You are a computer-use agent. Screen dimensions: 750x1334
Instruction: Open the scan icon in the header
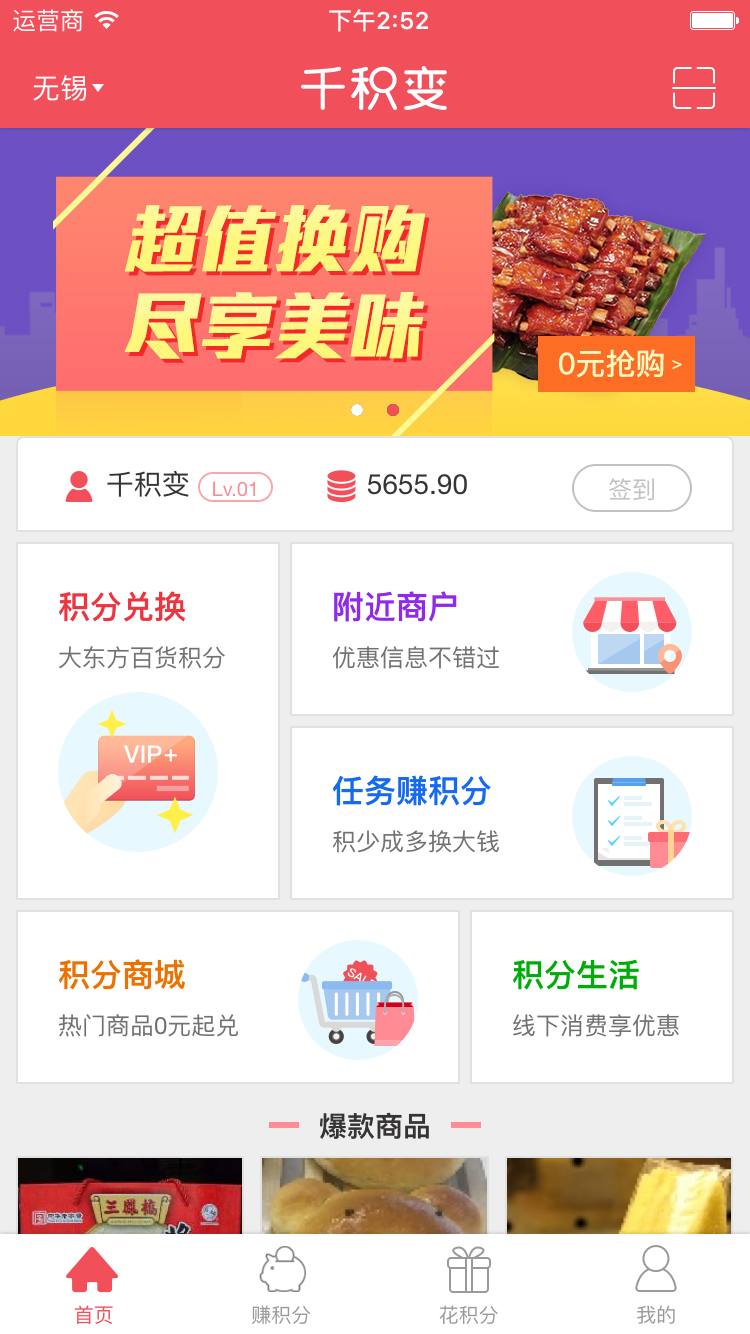[x=694, y=88]
